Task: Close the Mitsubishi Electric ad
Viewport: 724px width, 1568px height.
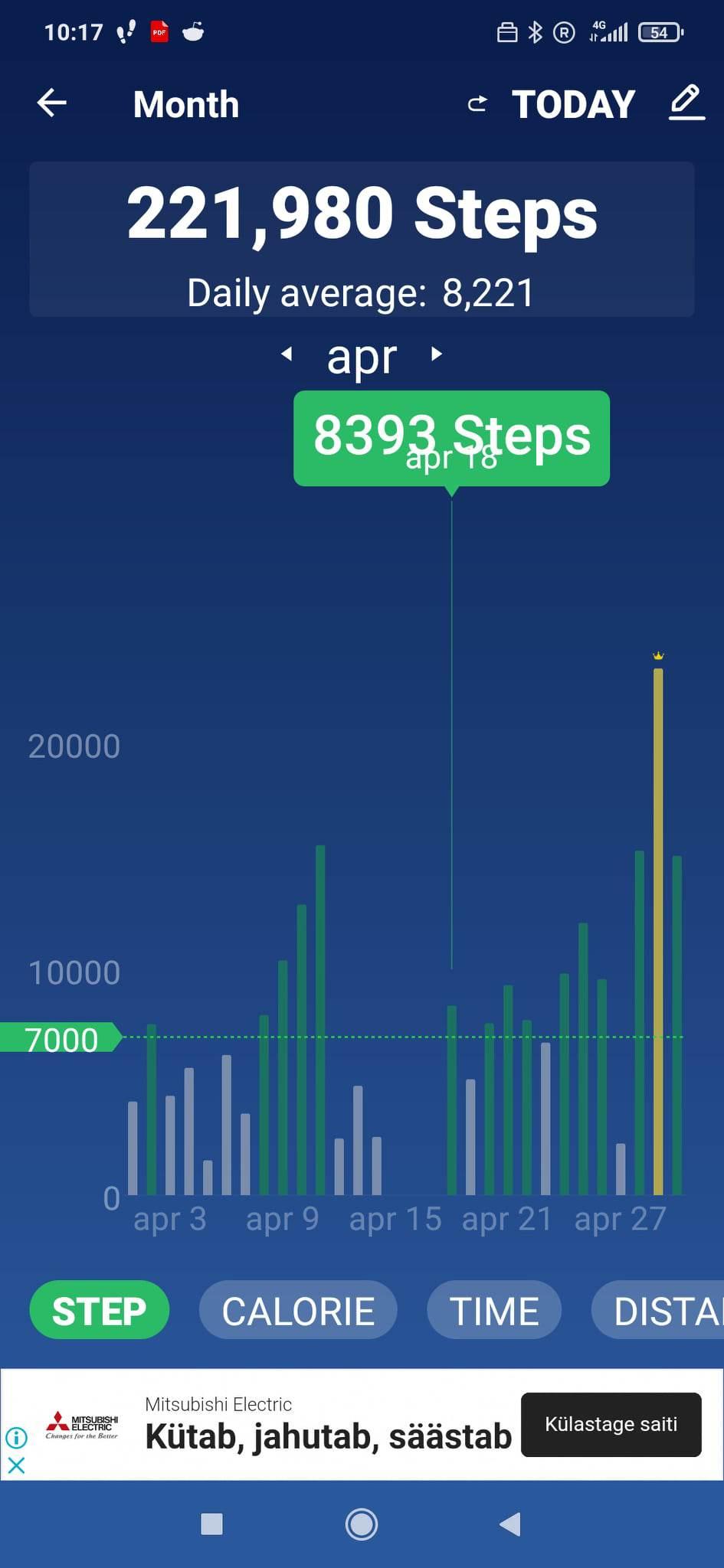Action: pyautogui.click(x=16, y=1465)
